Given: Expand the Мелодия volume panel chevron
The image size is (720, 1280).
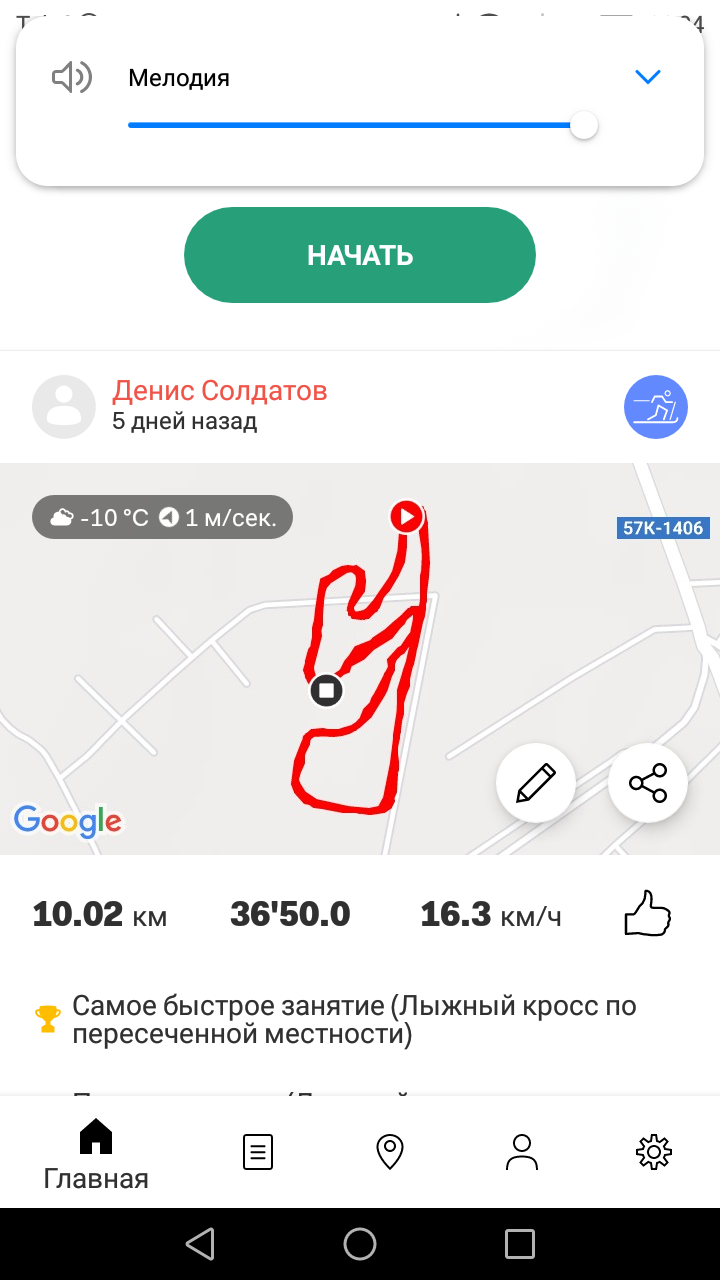Looking at the screenshot, I should [x=648, y=77].
